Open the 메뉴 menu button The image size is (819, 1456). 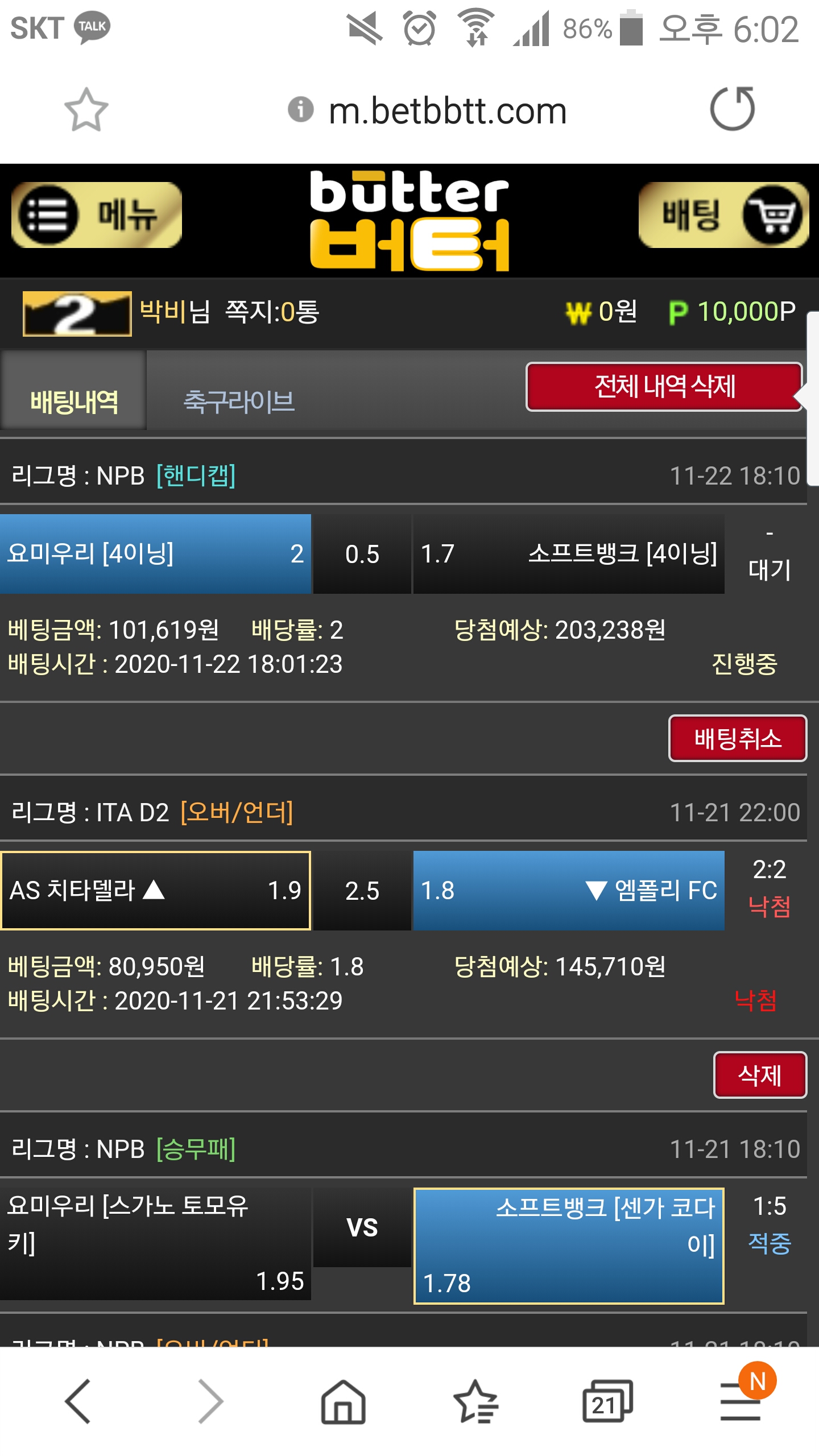tap(96, 215)
